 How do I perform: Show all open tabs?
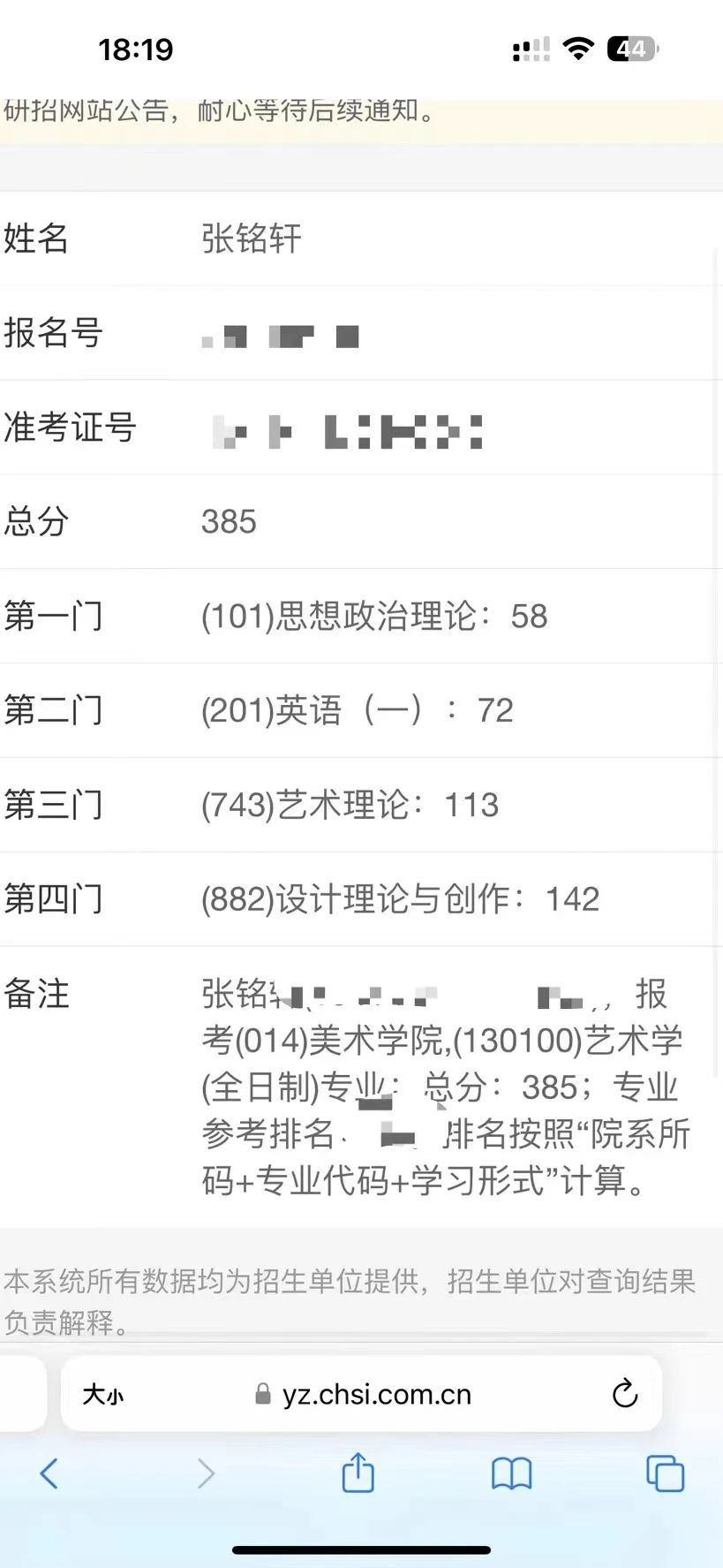[665, 1473]
